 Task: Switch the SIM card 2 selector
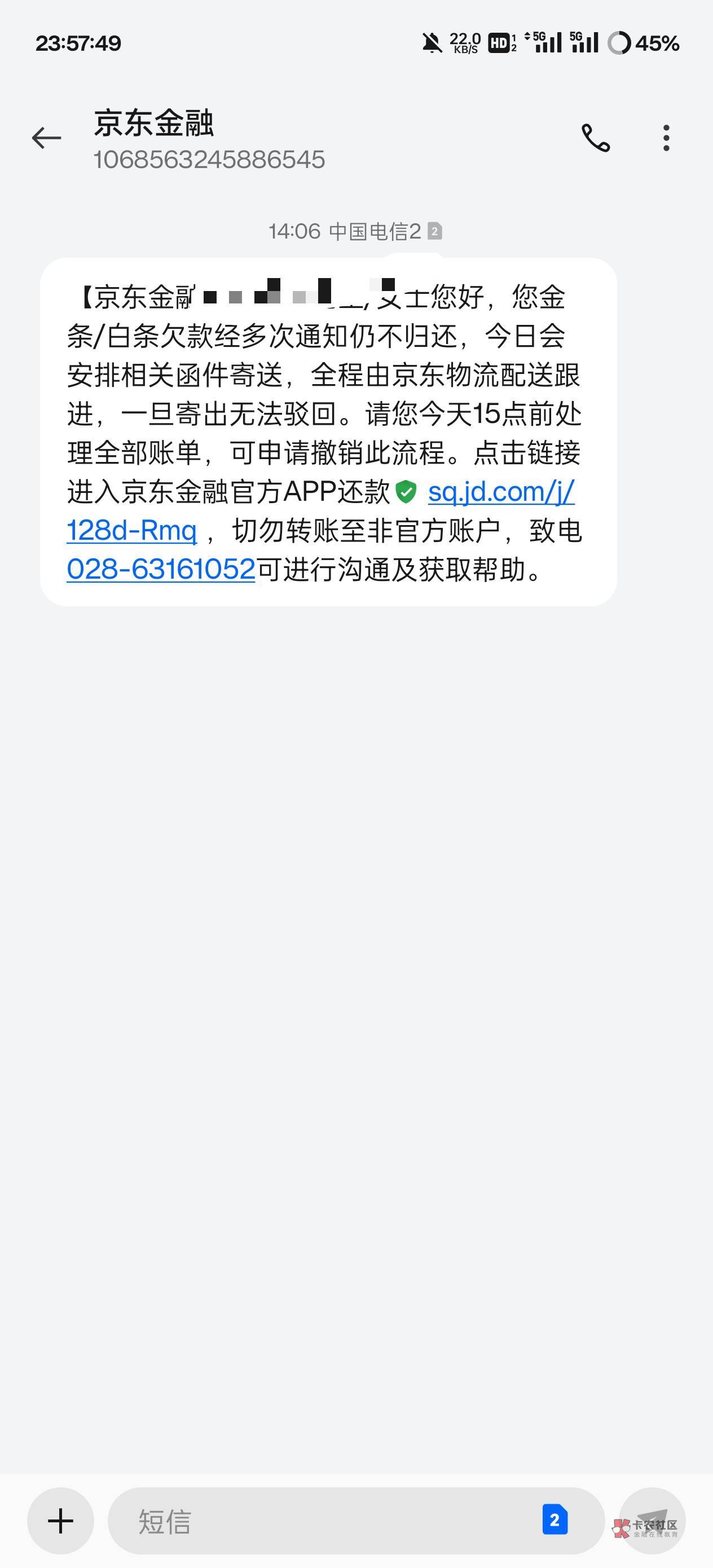click(x=554, y=1520)
